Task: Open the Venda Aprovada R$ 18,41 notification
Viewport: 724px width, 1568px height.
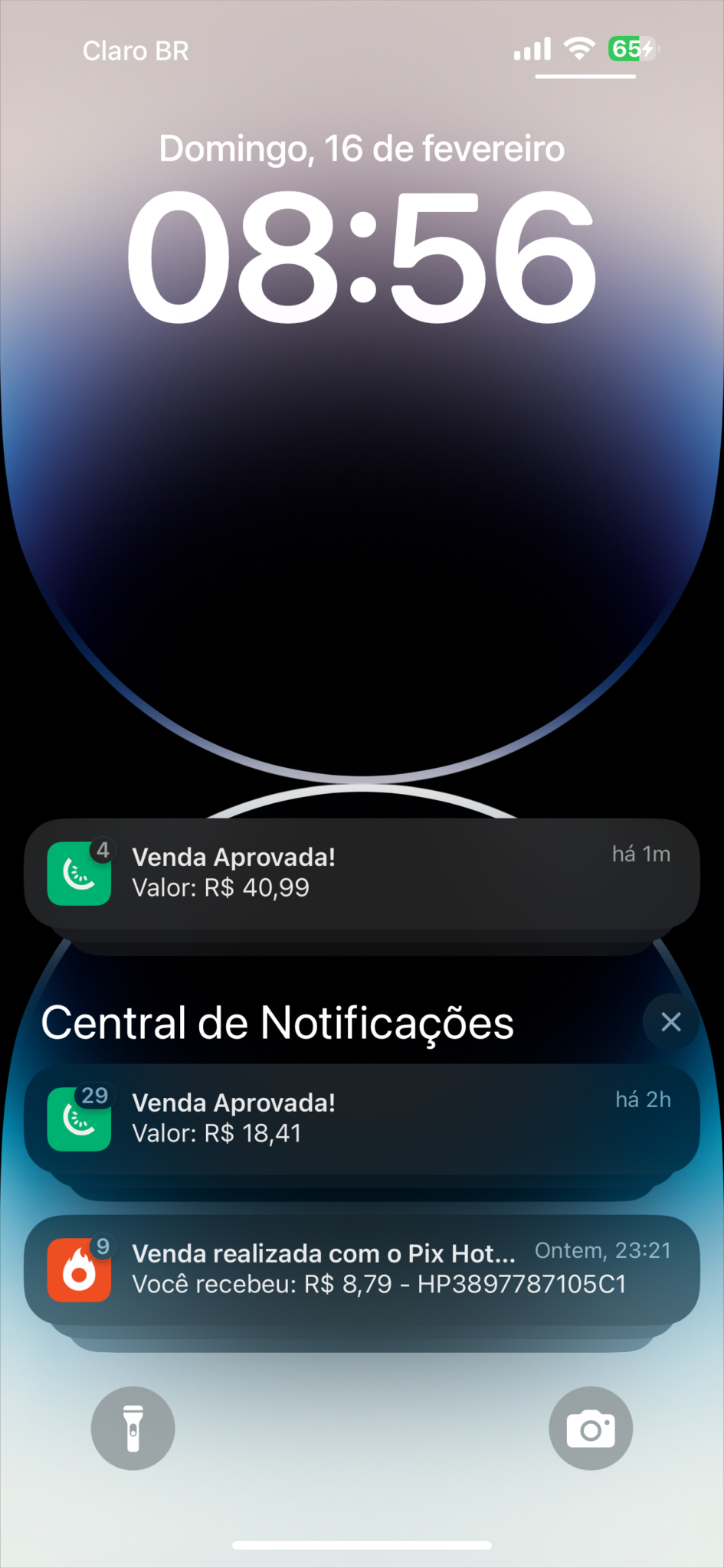Action: [x=362, y=1118]
